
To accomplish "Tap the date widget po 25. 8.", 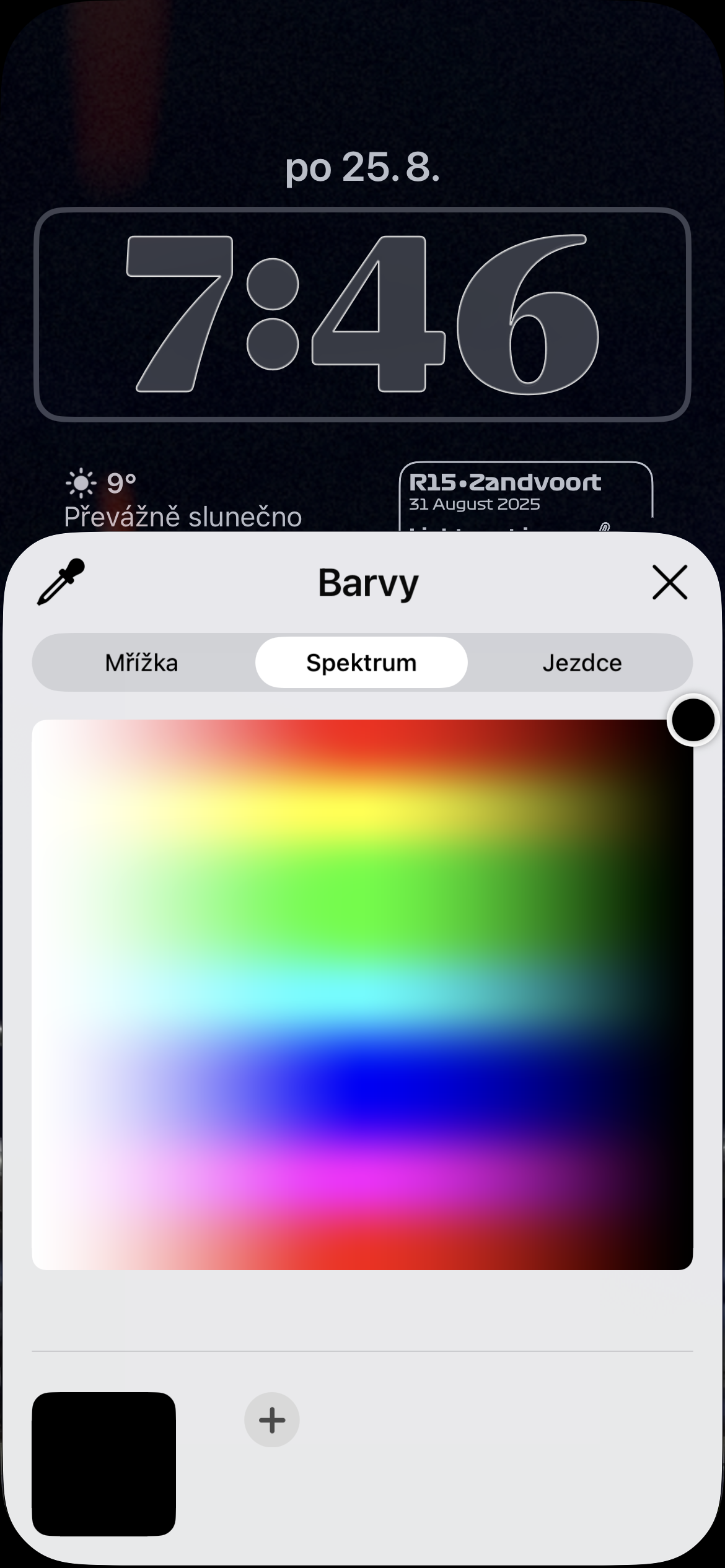I will (362, 167).
